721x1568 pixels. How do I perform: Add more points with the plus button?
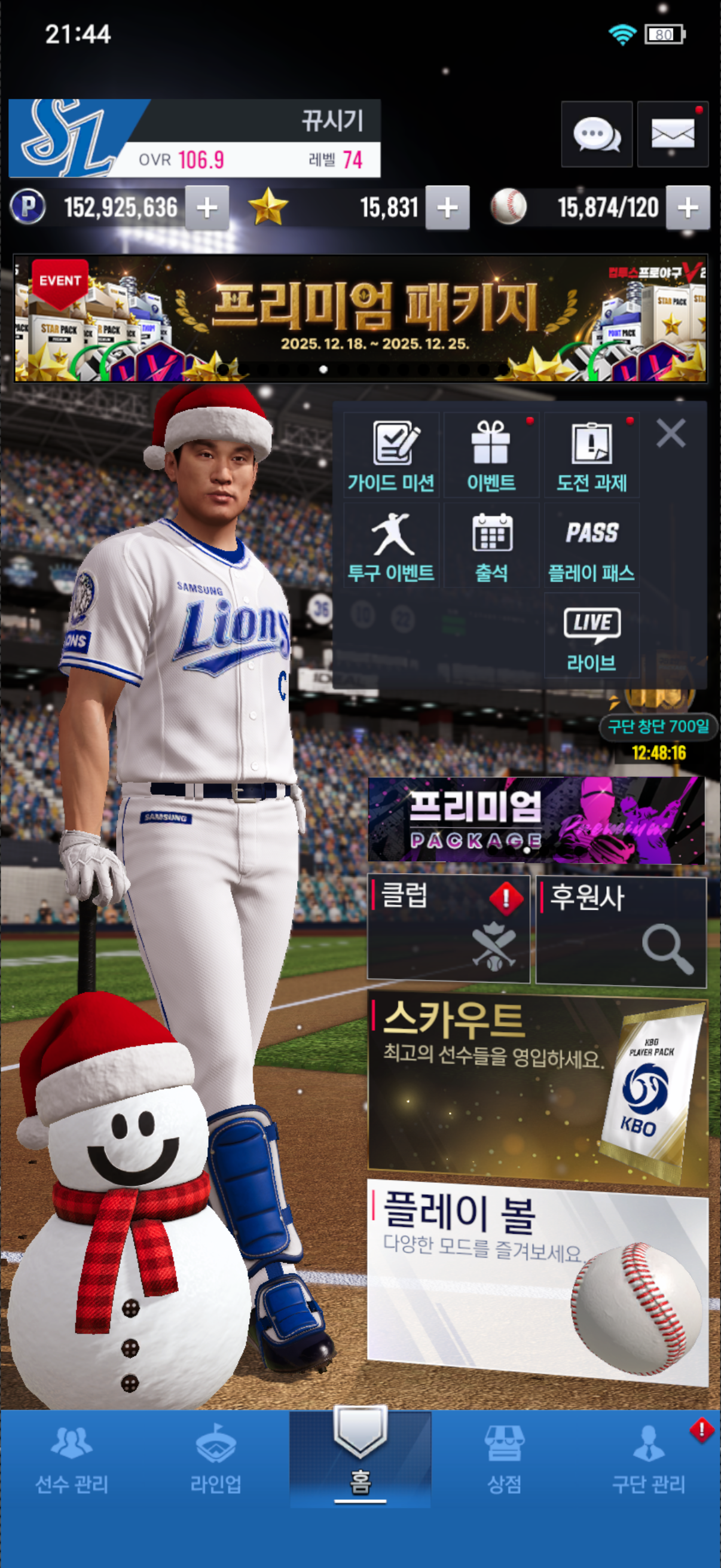(x=207, y=208)
